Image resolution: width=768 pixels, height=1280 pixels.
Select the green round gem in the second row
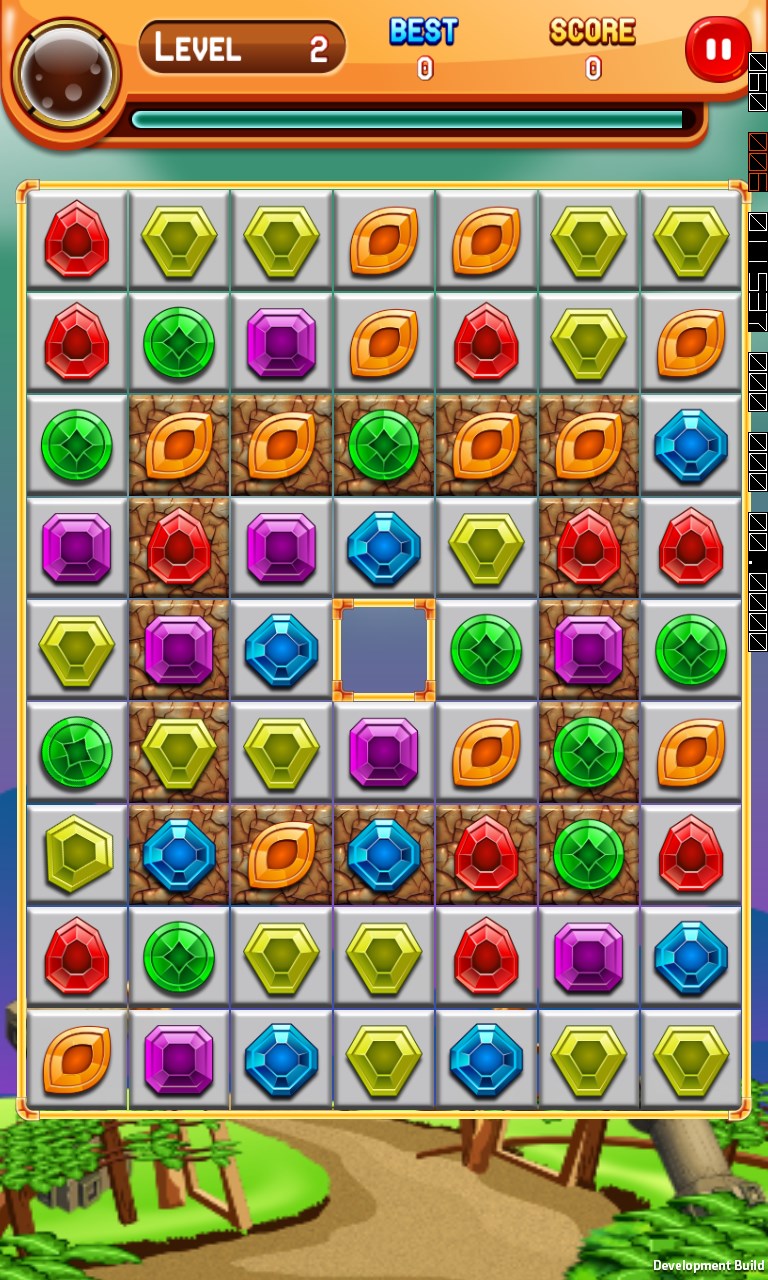pos(180,343)
